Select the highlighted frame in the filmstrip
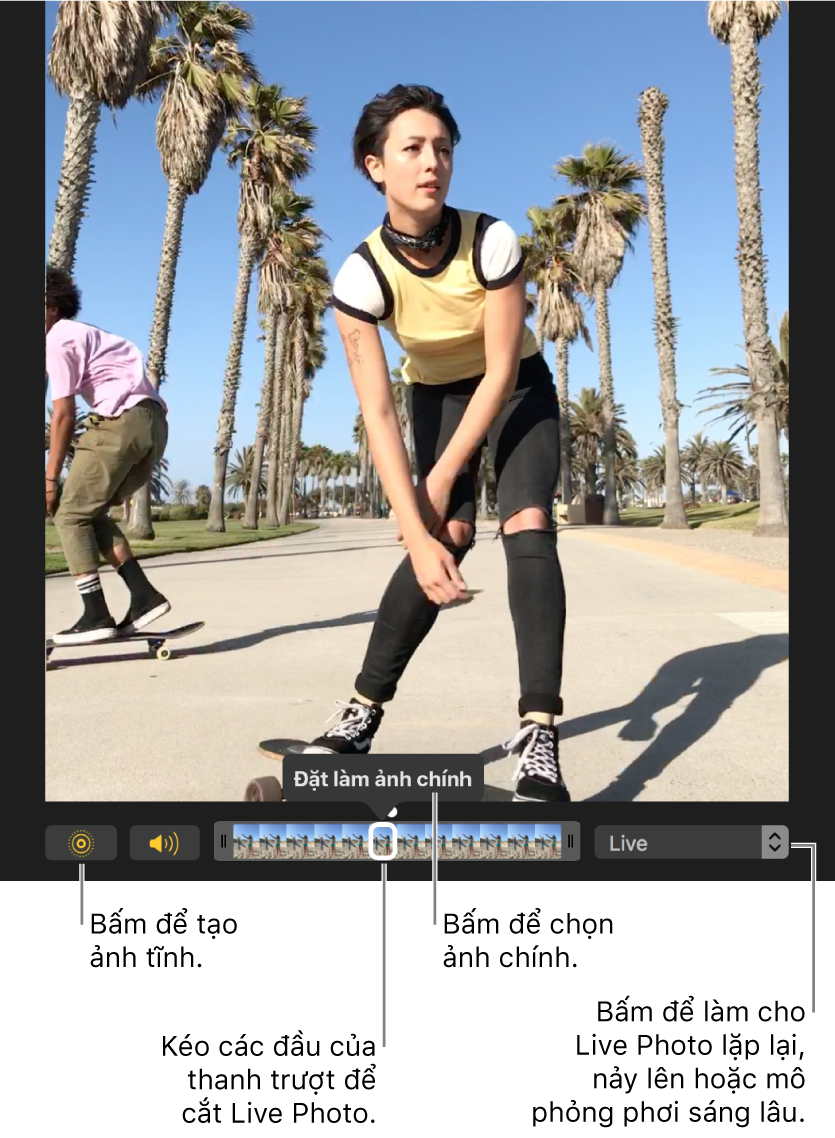The image size is (835, 1138). click(x=382, y=842)
